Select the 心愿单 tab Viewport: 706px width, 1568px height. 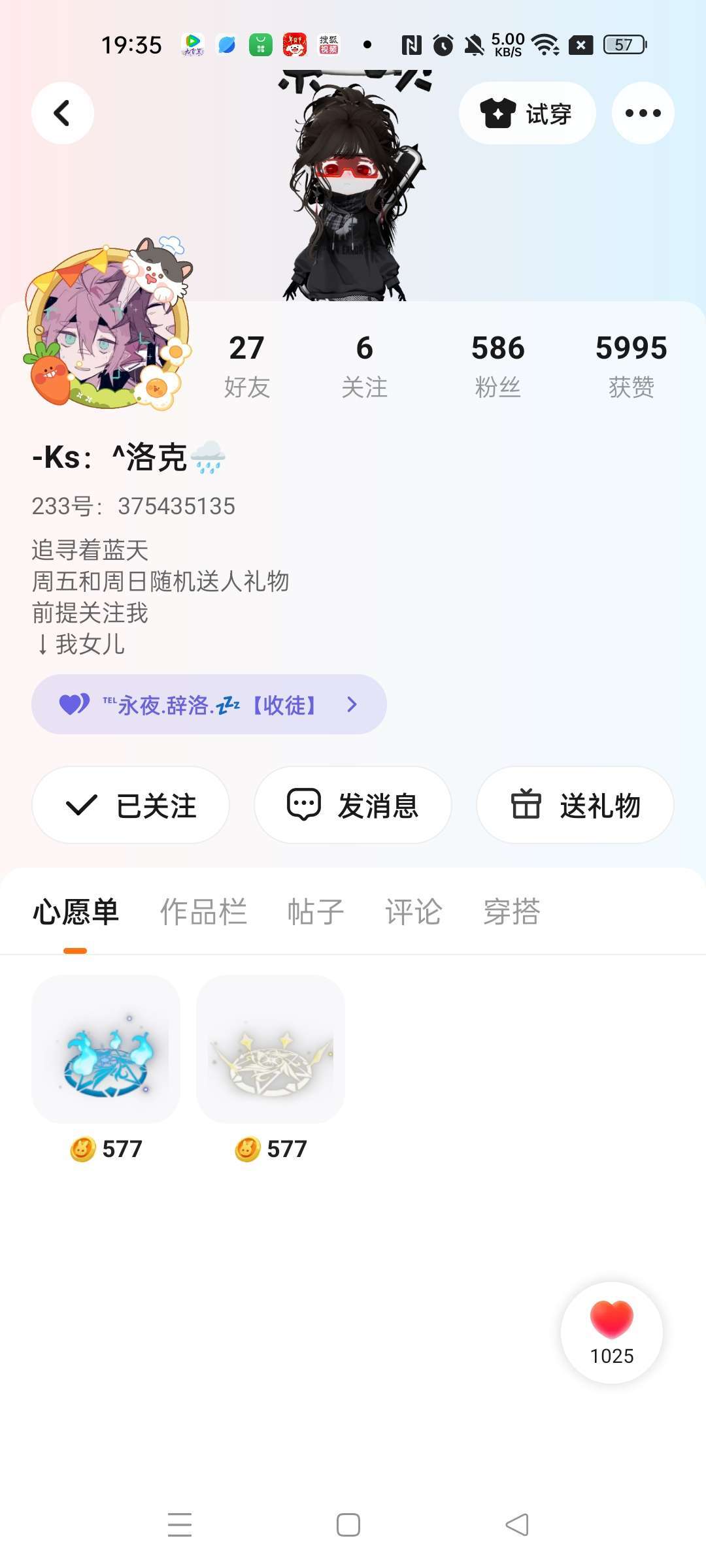(76, 911)
